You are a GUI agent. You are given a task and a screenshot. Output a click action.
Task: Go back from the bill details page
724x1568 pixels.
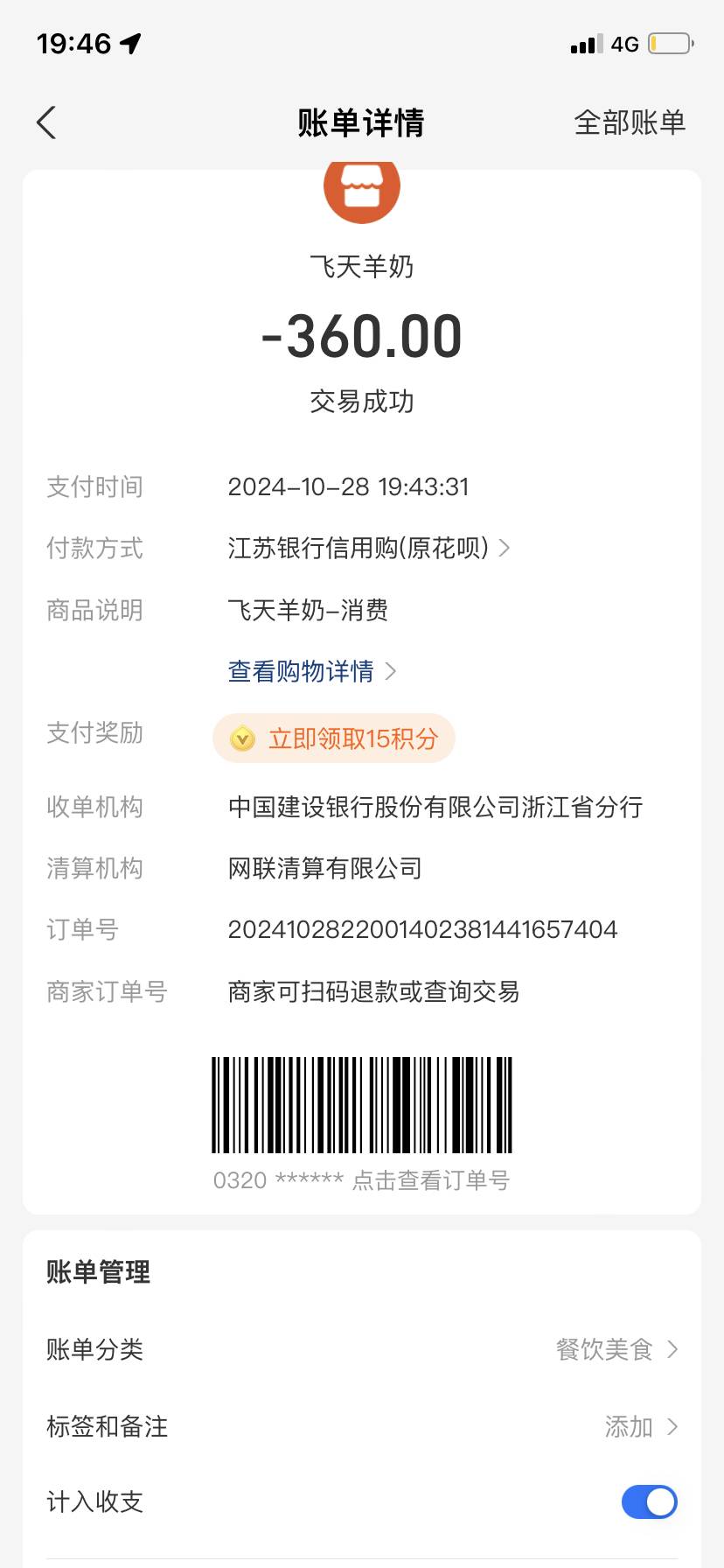(x=46, y=122)
